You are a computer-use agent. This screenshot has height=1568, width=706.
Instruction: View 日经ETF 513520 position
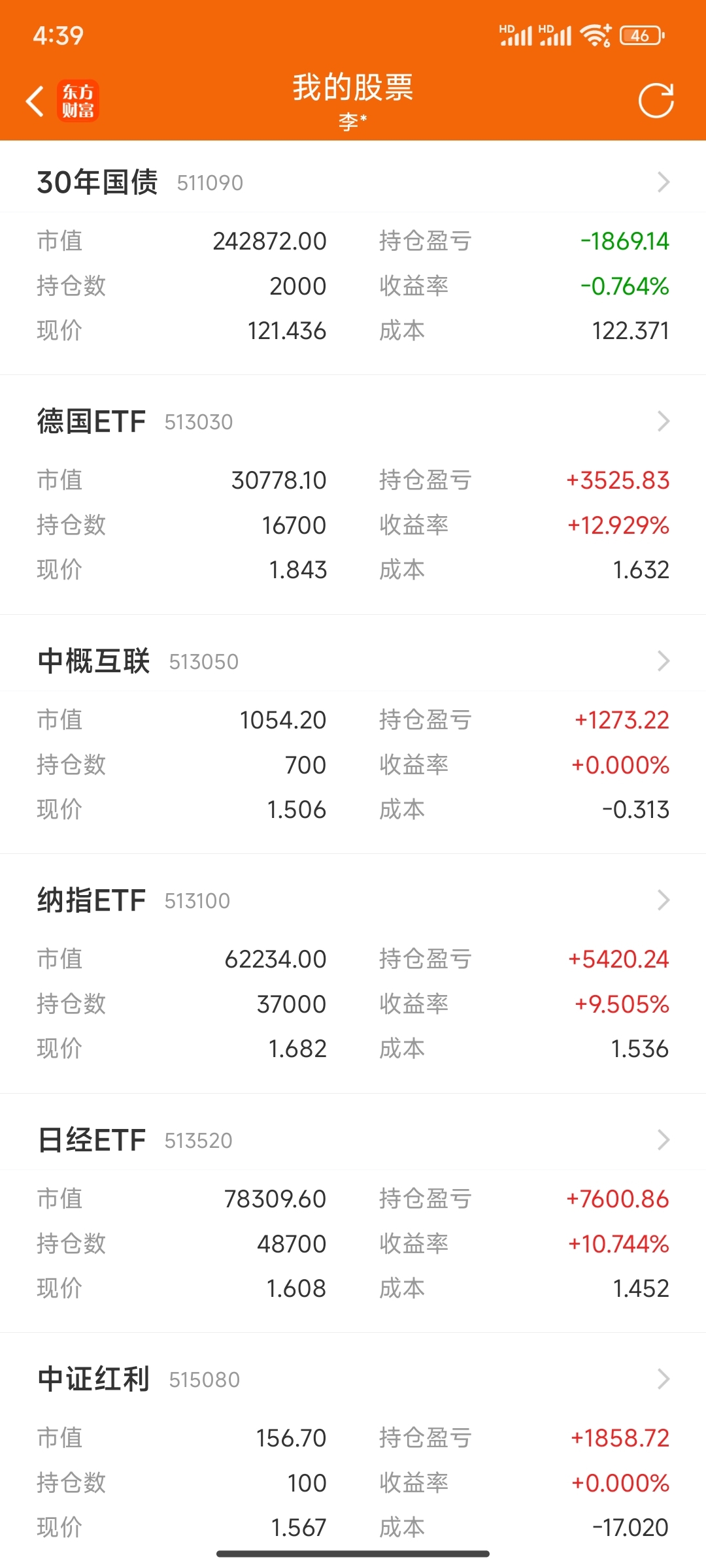coord(353,1140)
